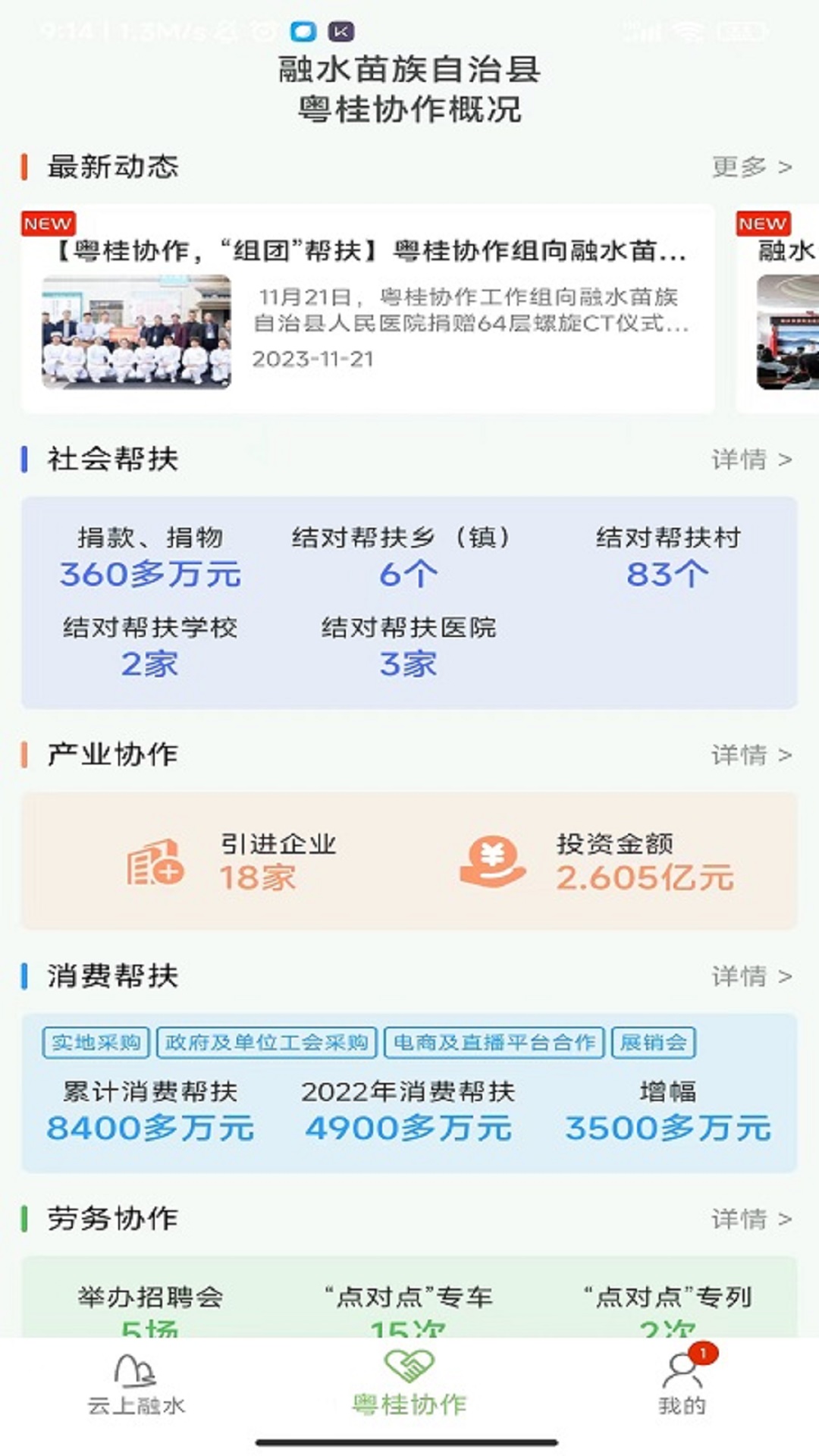Image resolution: width=819 pixels, height=1456 pixels.
Task: Tap the K app icon in the status bar
Action: click(x=340, y=32)
